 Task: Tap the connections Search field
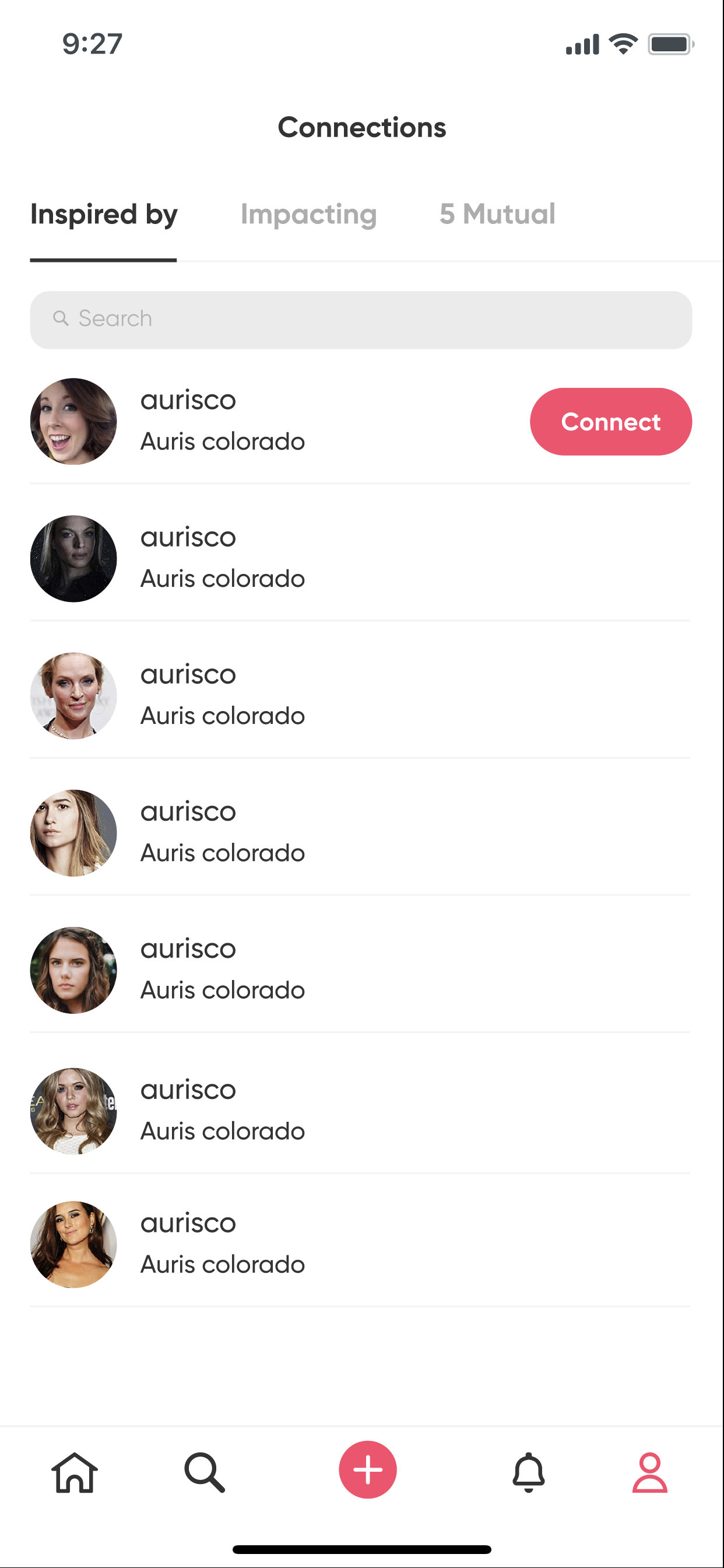[x=361, y=320]
